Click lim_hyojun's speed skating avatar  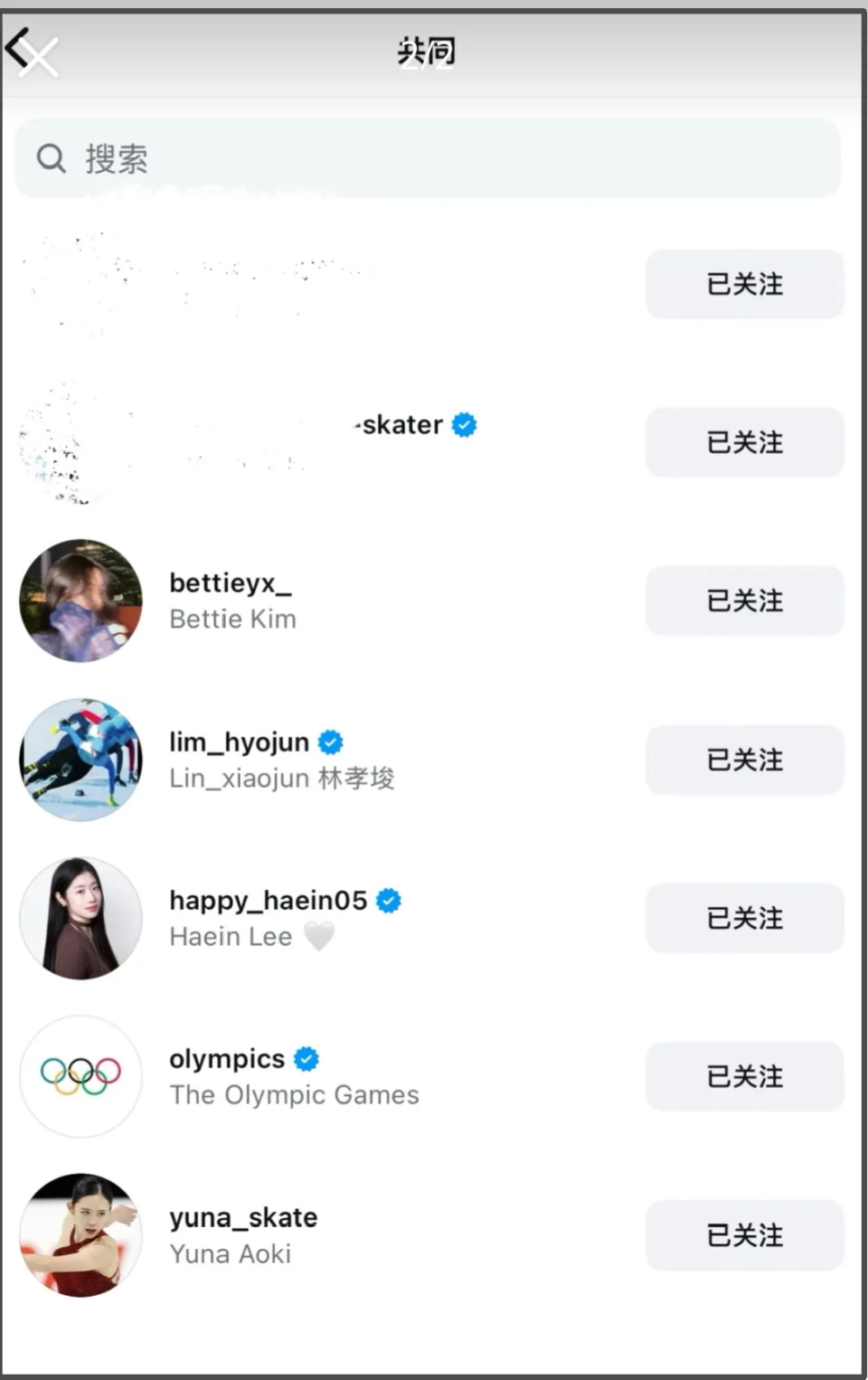coord(80,760)
